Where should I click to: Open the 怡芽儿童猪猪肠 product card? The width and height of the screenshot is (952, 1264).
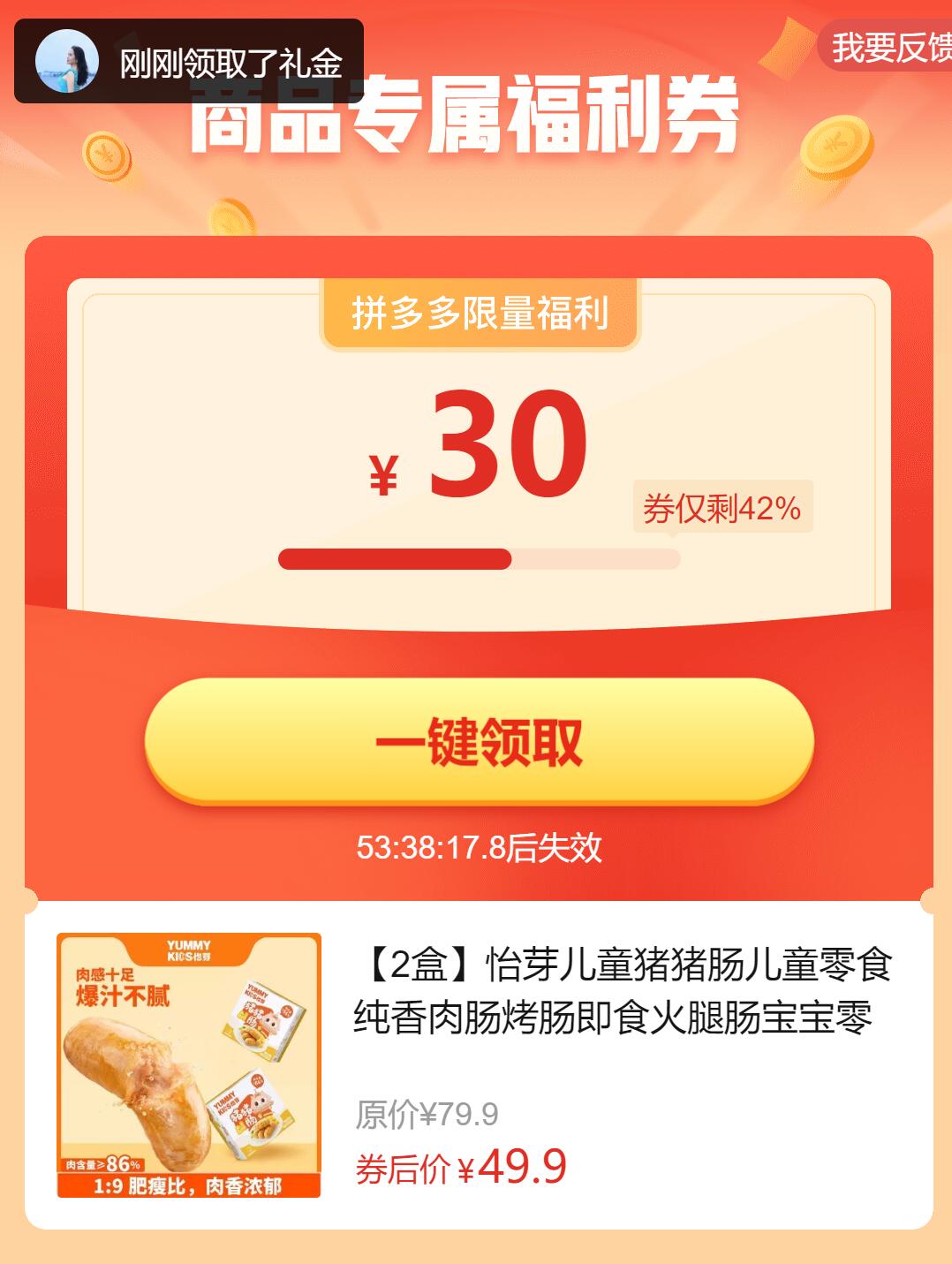pos(478,1064)
